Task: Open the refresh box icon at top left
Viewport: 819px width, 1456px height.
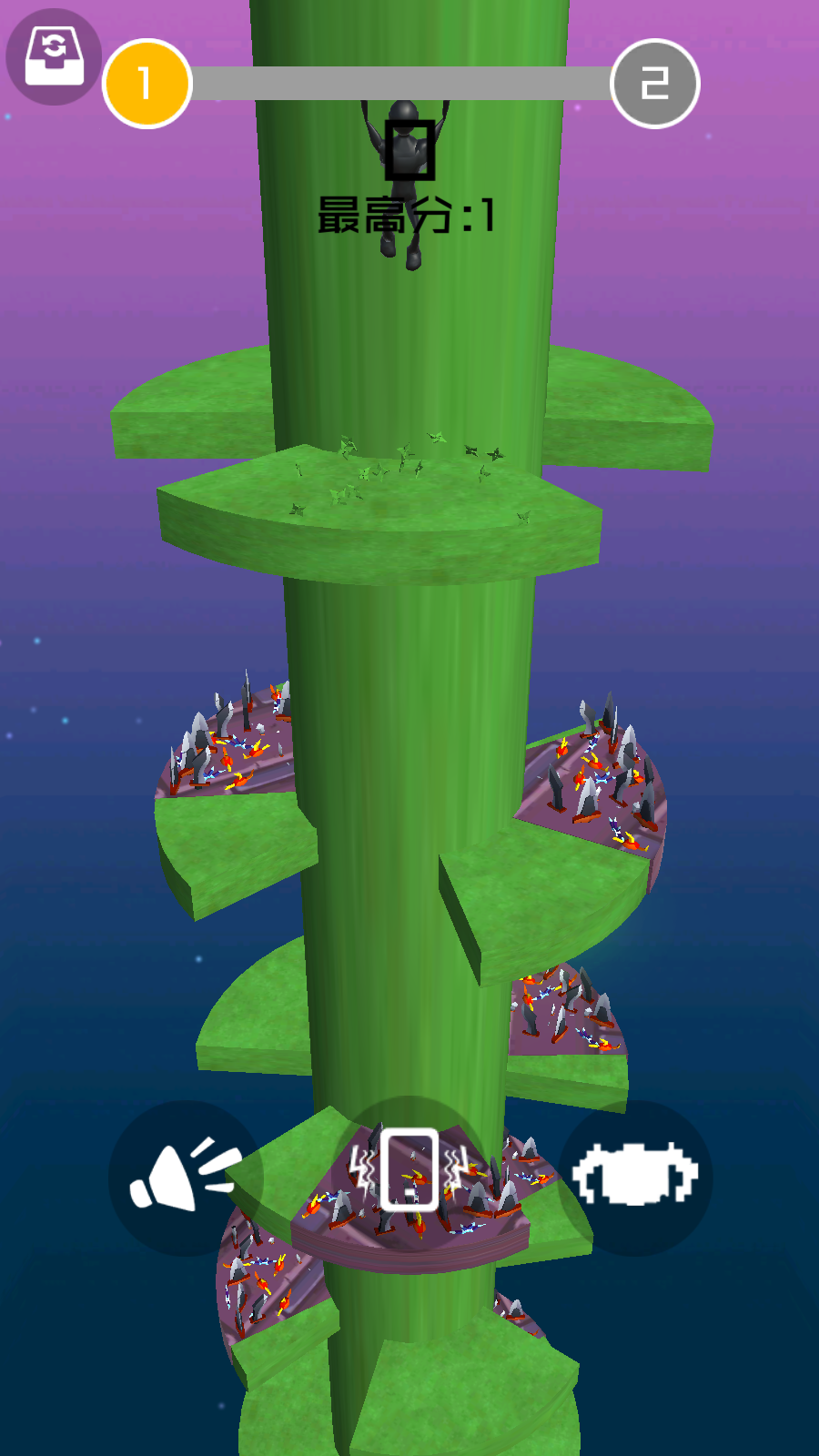Action: 54,56
